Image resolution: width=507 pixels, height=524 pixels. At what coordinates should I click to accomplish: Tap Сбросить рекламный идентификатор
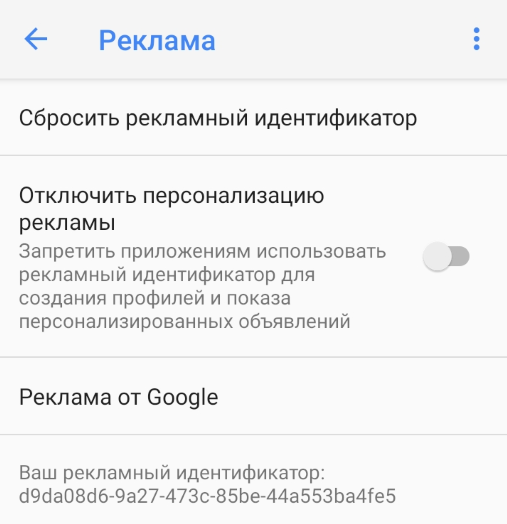[253, 118]
